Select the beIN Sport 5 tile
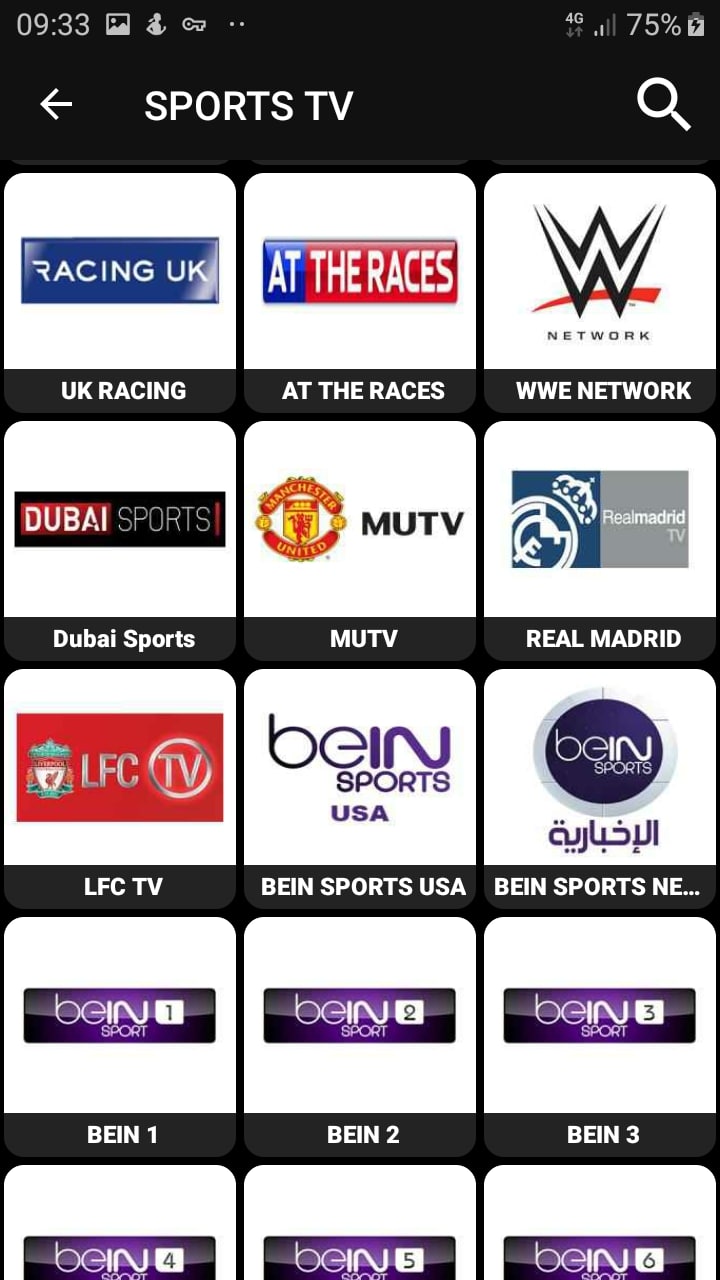Screen dimensions: 720x1280 click(360, 1240)
